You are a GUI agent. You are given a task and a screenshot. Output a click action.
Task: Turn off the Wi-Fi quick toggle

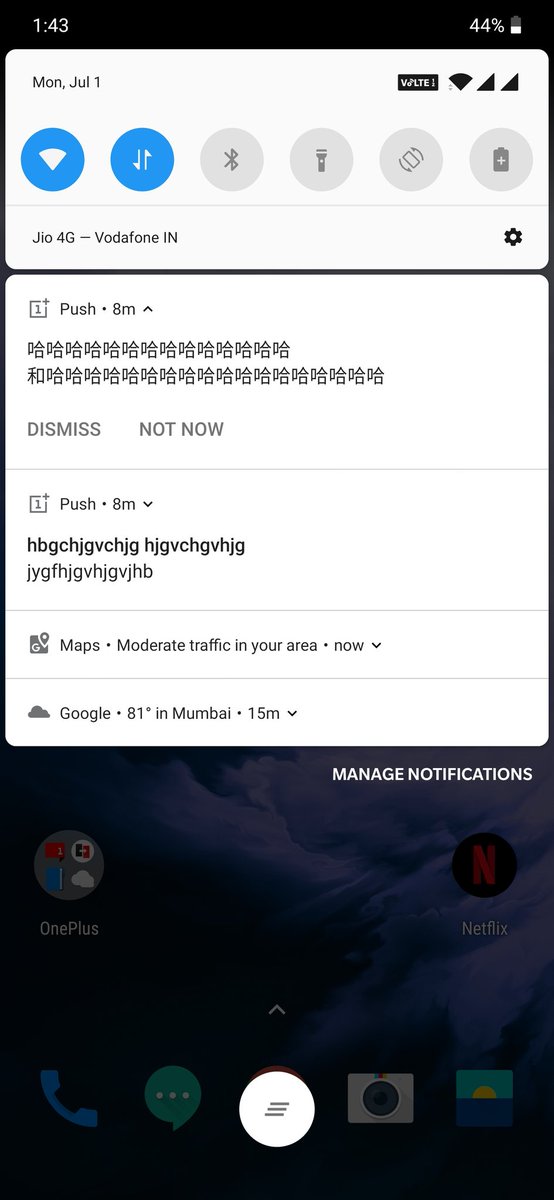(52, 159)
